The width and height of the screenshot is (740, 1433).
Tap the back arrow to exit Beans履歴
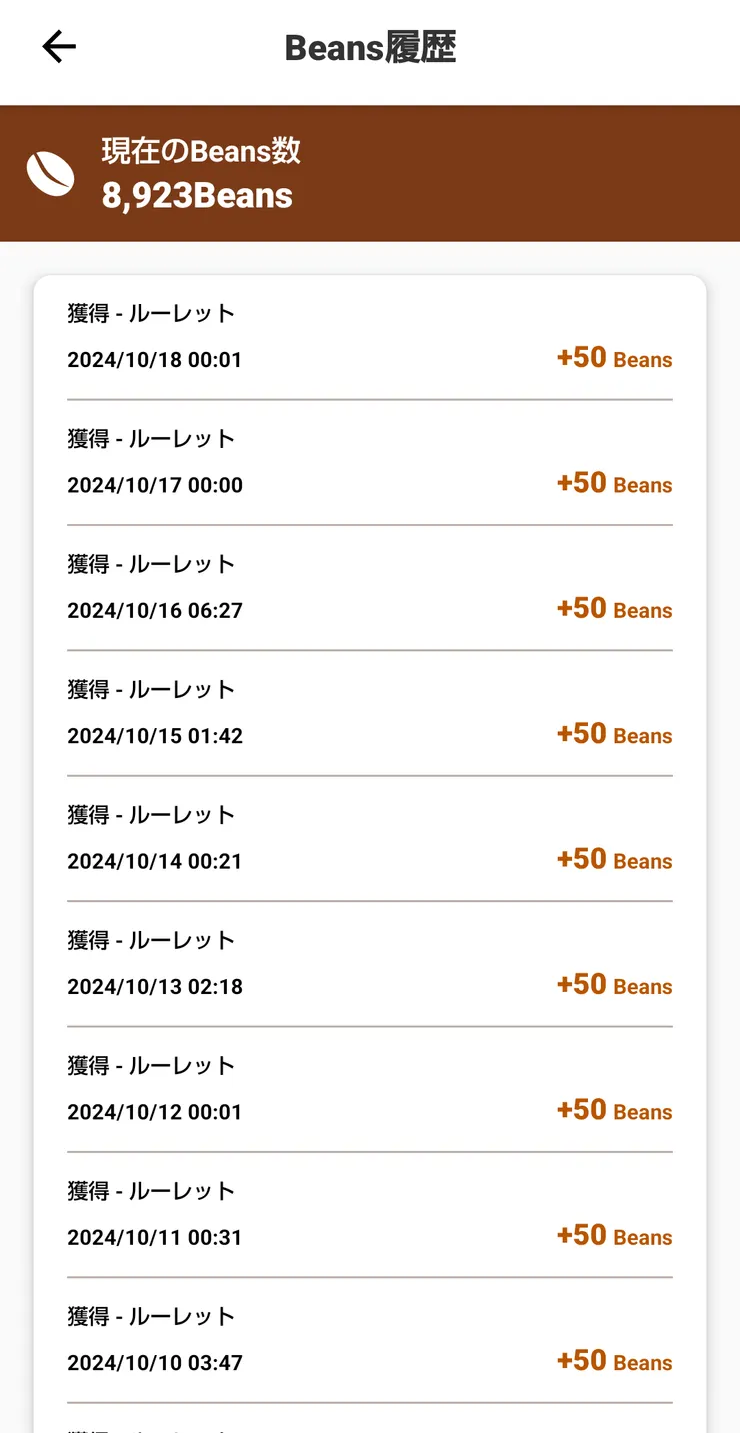tap(58, 46)
